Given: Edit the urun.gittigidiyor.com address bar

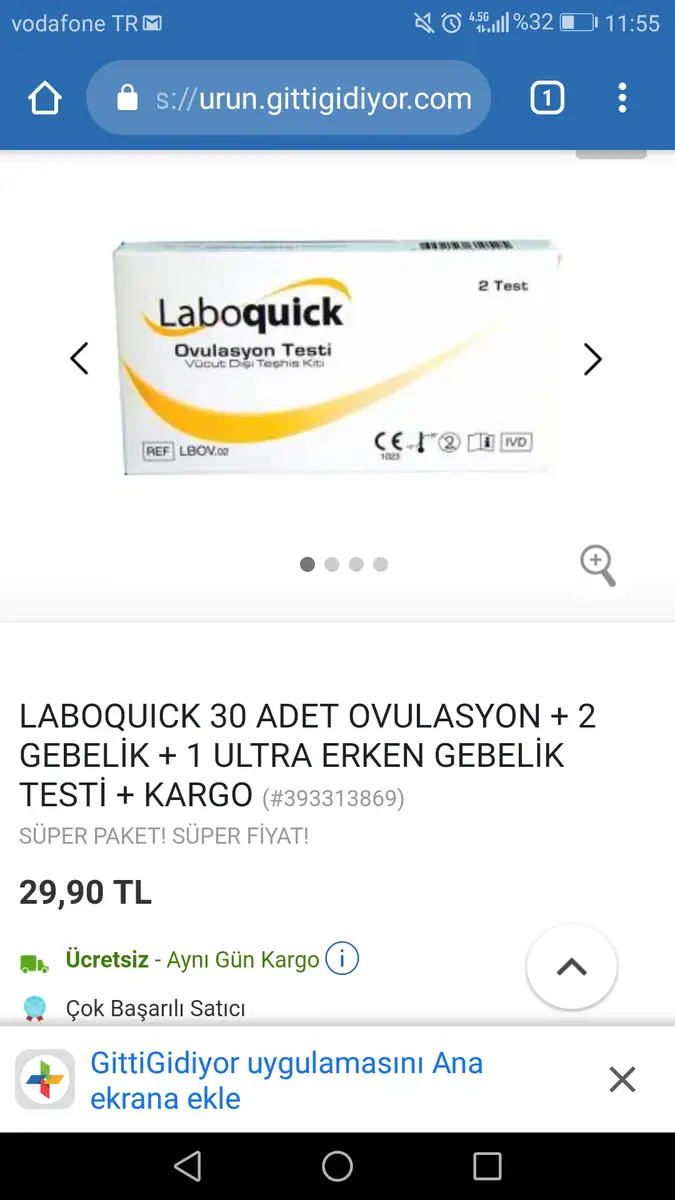Looking at the screenshot, I should click(x=300, y=98).
